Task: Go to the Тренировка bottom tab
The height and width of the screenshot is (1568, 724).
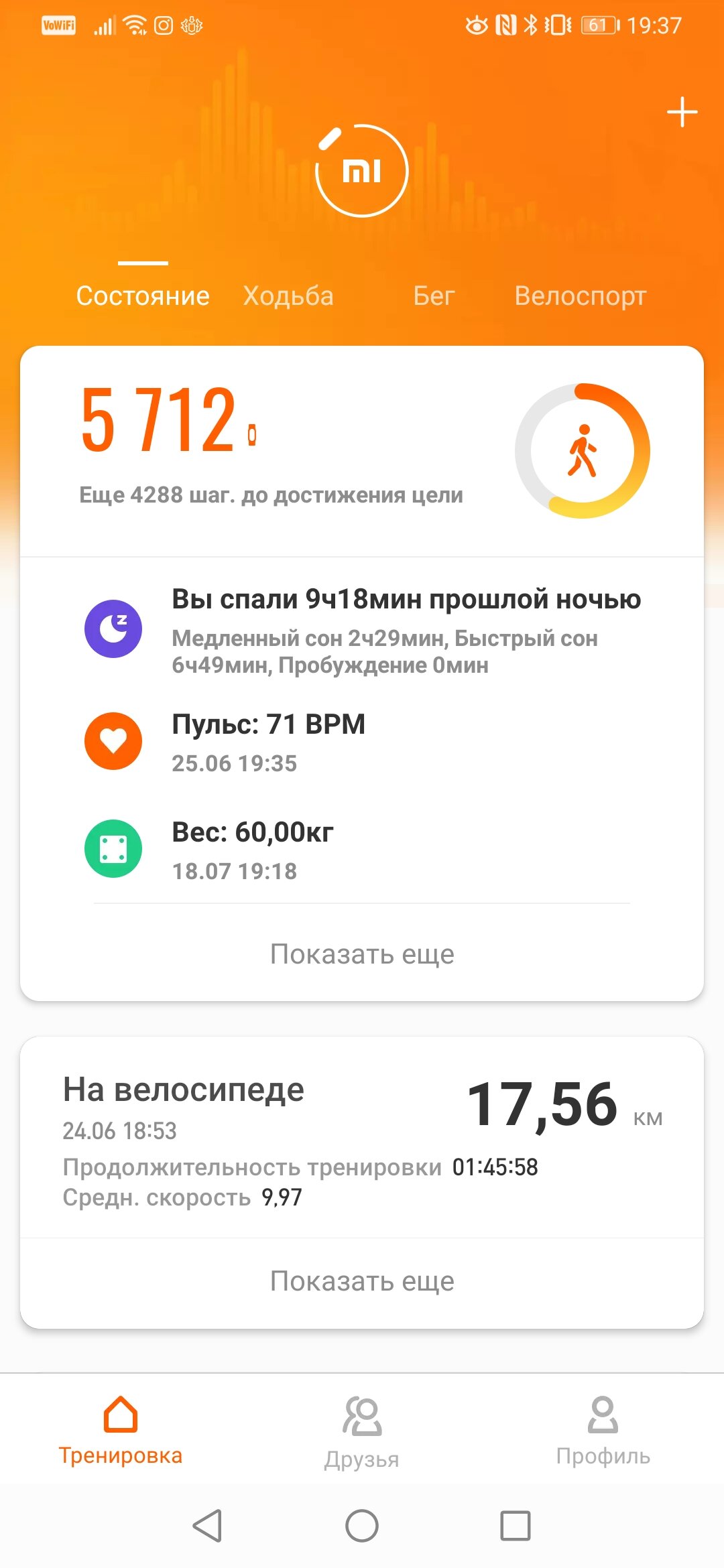Action: click(x=121, y=1430)
